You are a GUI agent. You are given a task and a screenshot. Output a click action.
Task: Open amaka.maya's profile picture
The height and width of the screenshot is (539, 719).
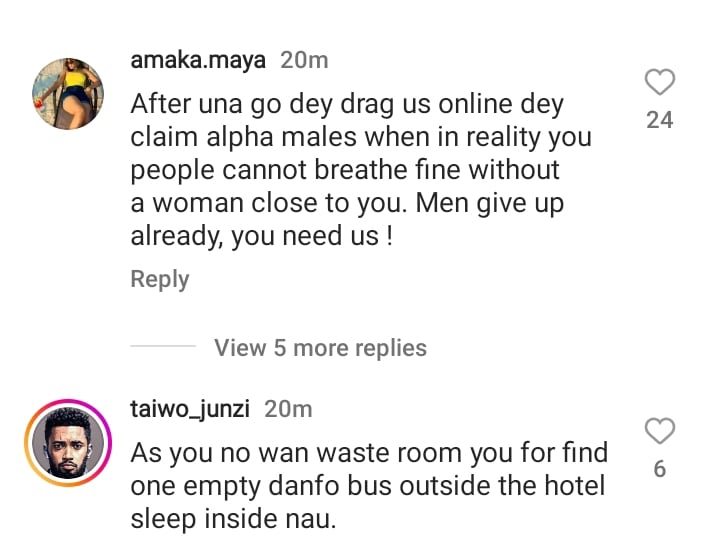click(69, 93)
